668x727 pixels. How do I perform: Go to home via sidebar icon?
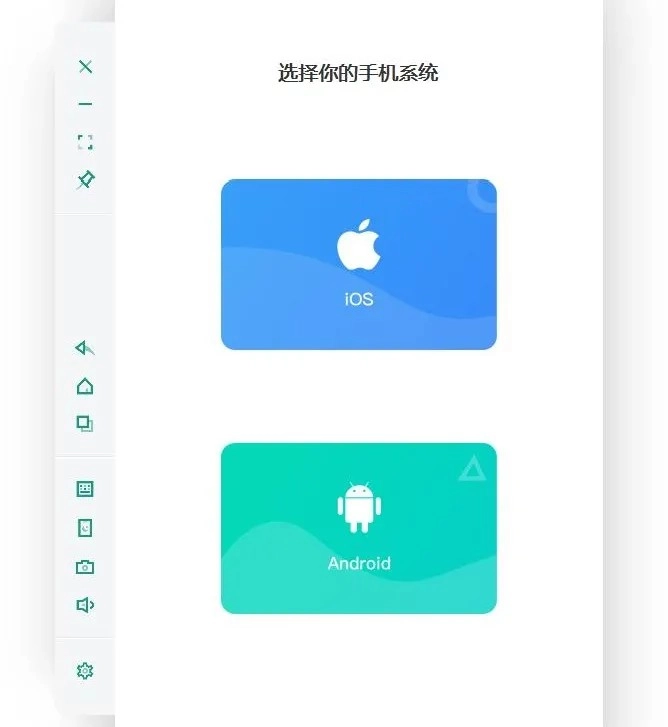(x=85, y=386)
